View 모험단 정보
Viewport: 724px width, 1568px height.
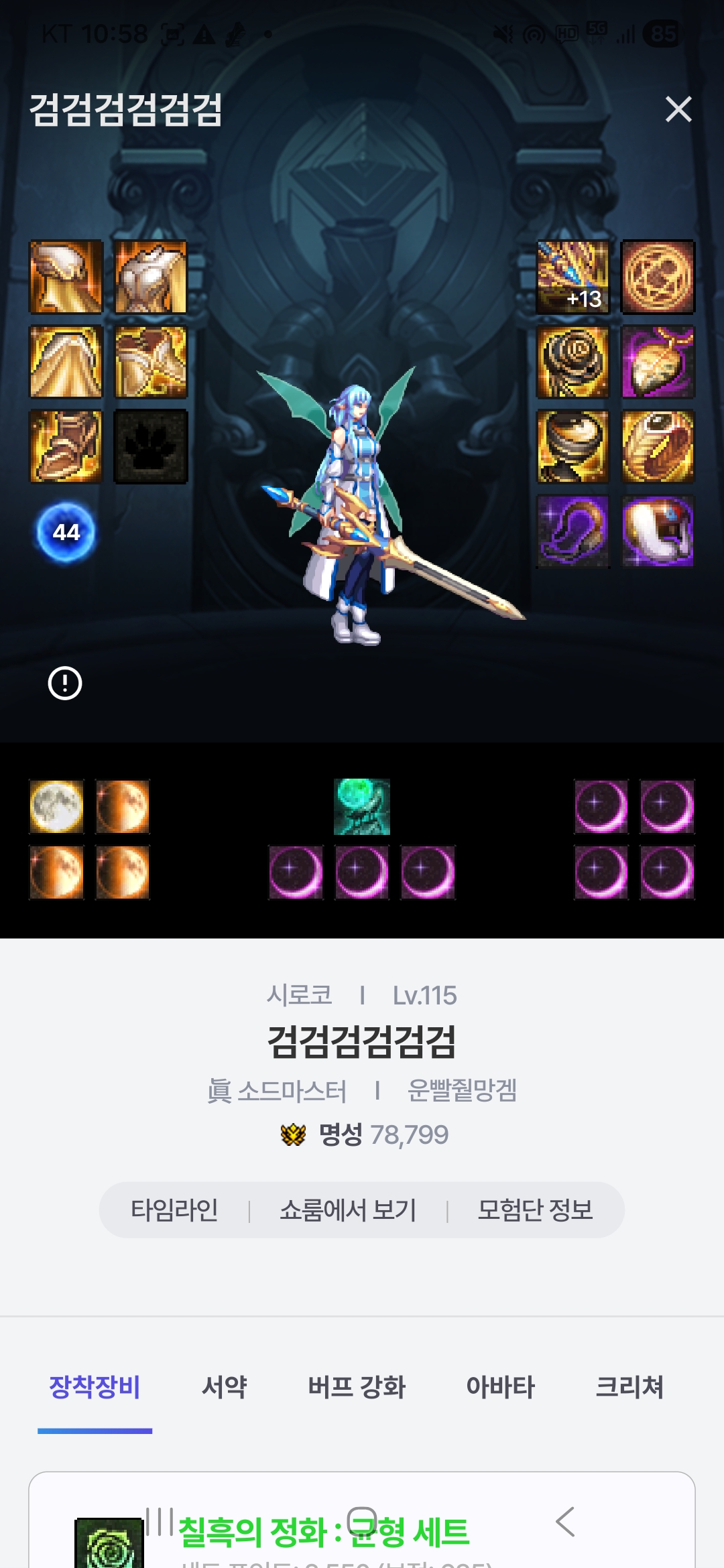click(535, 1210)
